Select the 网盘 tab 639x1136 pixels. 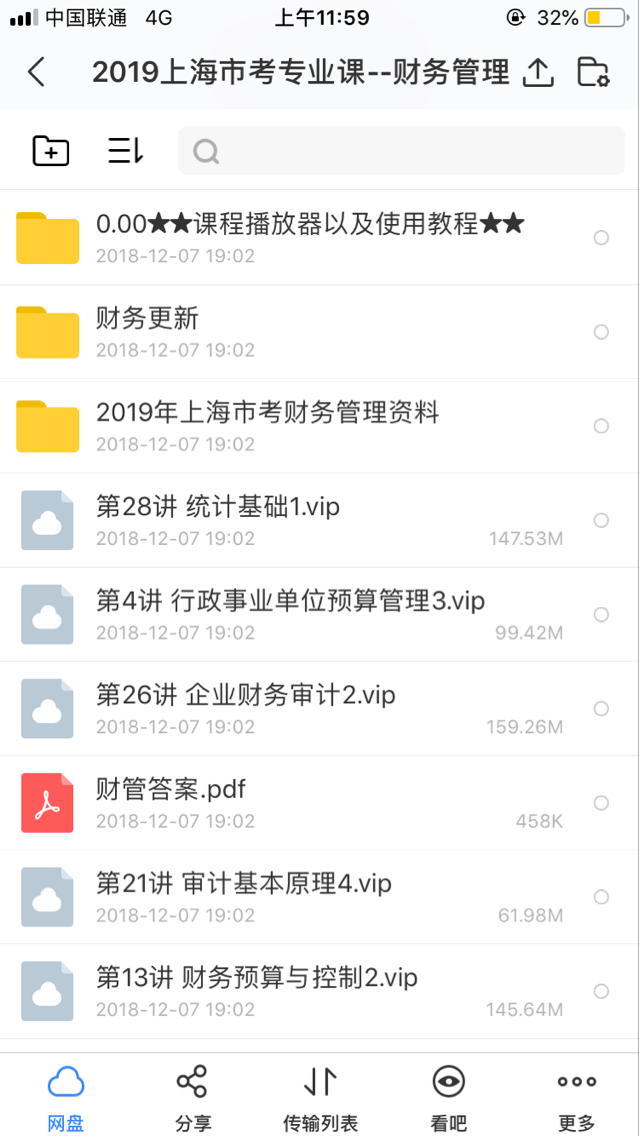(x=66, y=1098)
